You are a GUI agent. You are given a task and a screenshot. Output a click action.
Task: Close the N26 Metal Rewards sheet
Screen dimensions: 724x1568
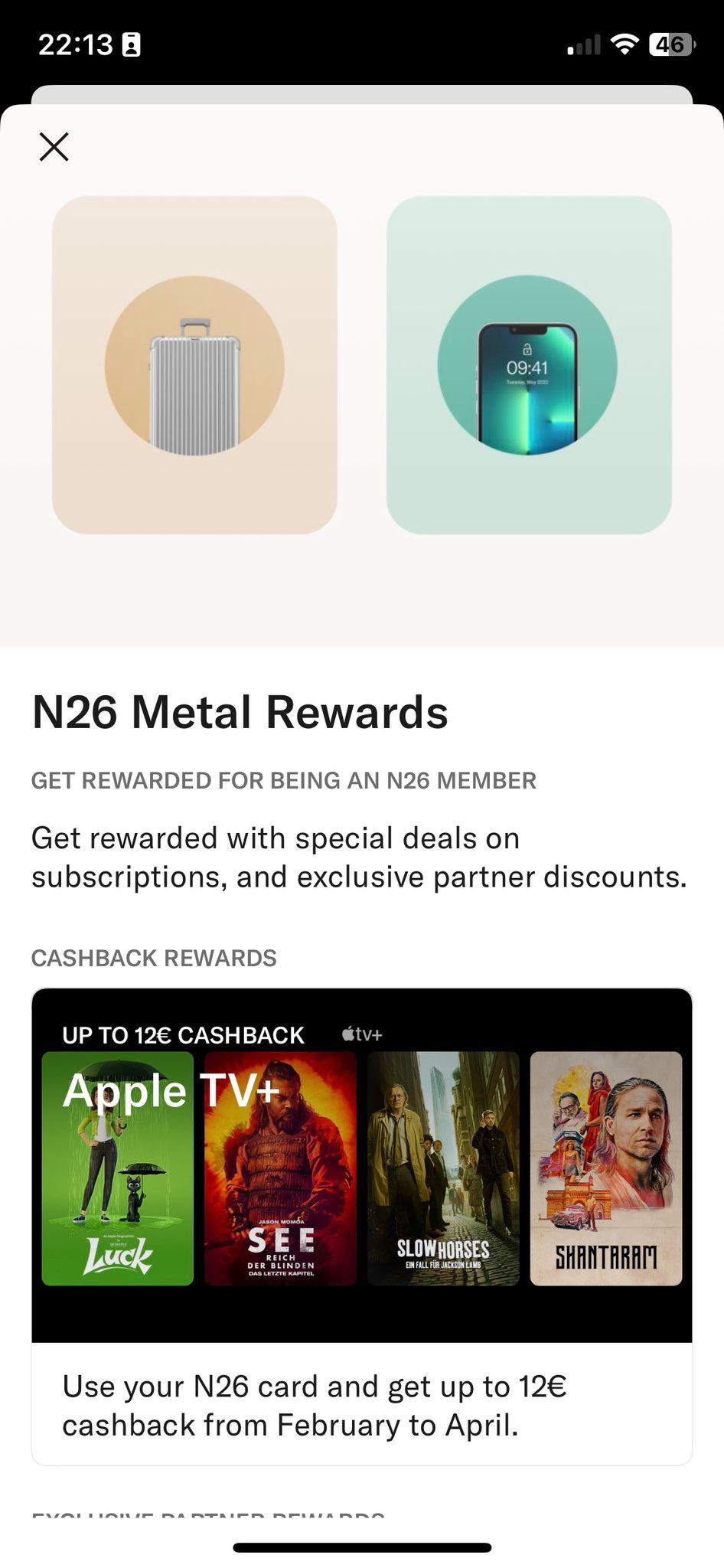pos(54,146)
